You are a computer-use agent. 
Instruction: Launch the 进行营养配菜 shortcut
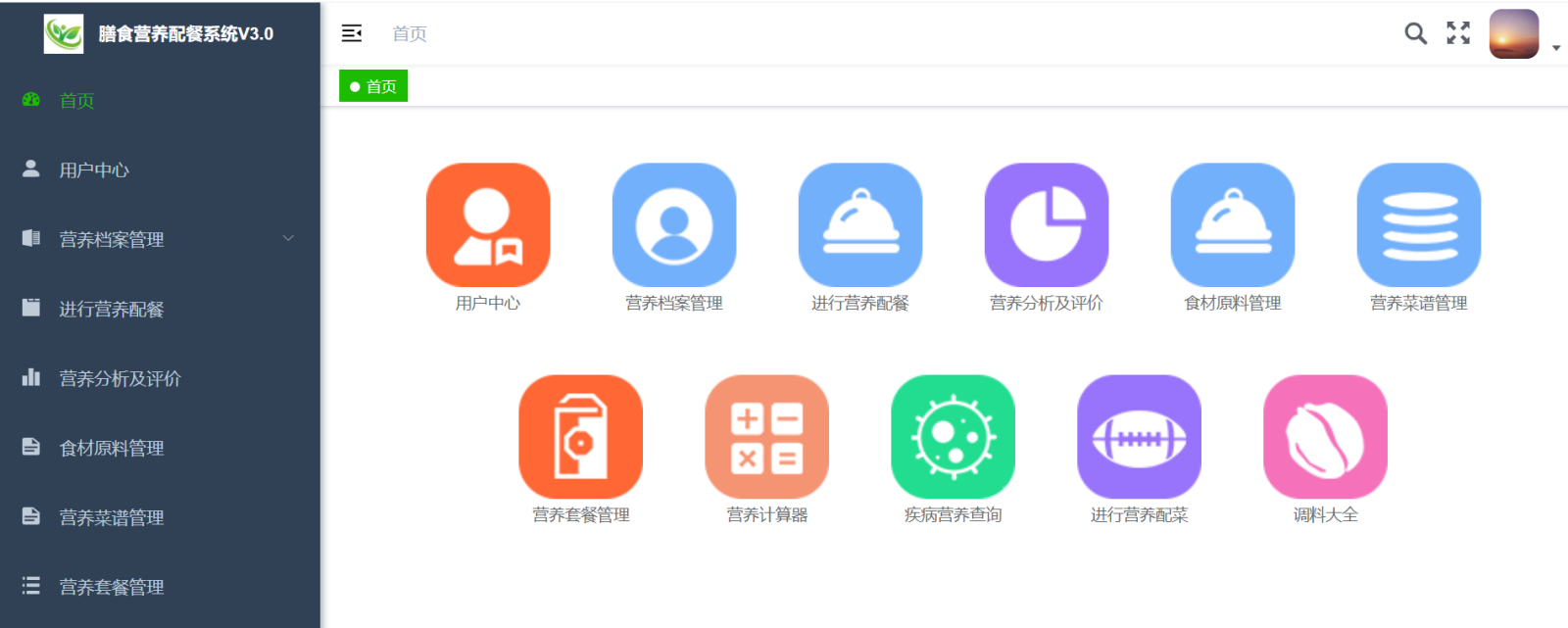click(1139, 437)
